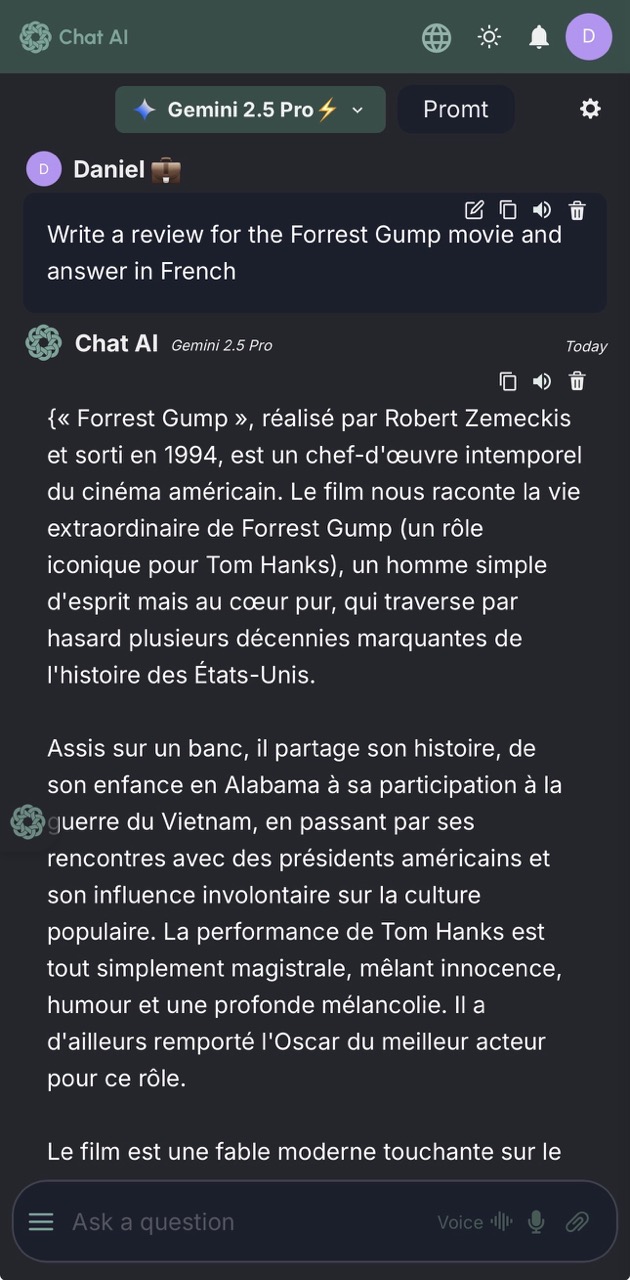Viewport: 630px width, 1280px height.
Task: Focus the Ask a question field
Action: 240,1221
